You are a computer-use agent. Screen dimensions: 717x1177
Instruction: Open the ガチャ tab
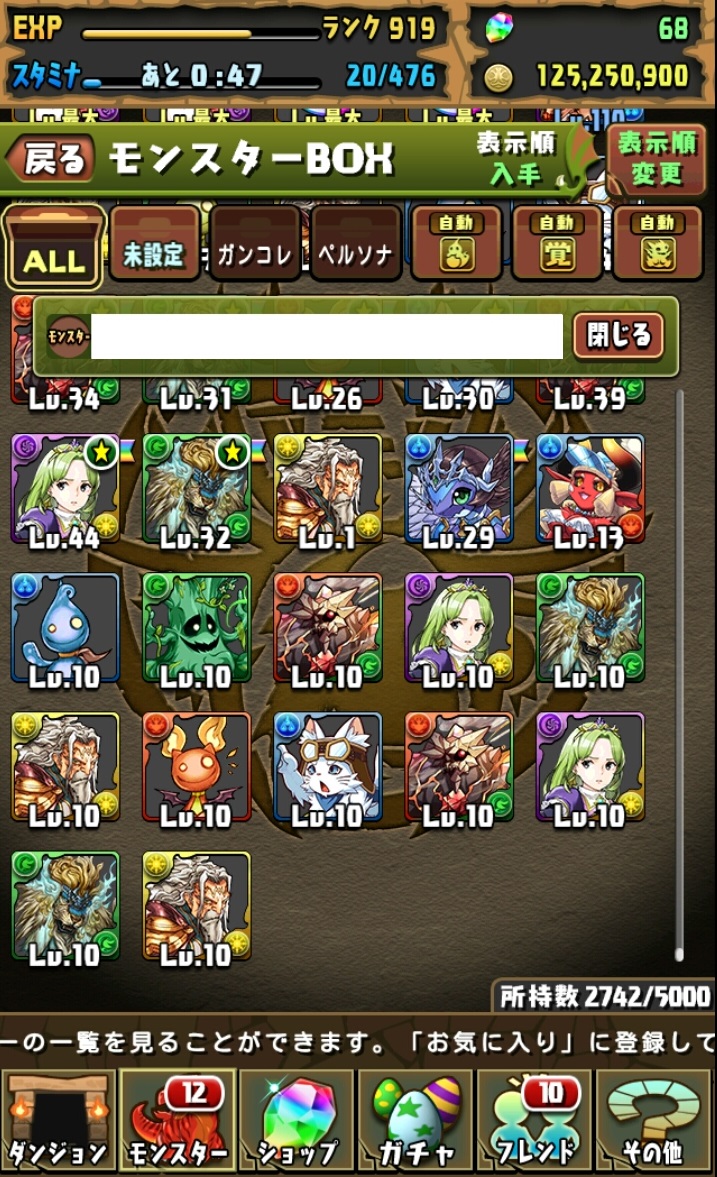(x=416, y=1122)
